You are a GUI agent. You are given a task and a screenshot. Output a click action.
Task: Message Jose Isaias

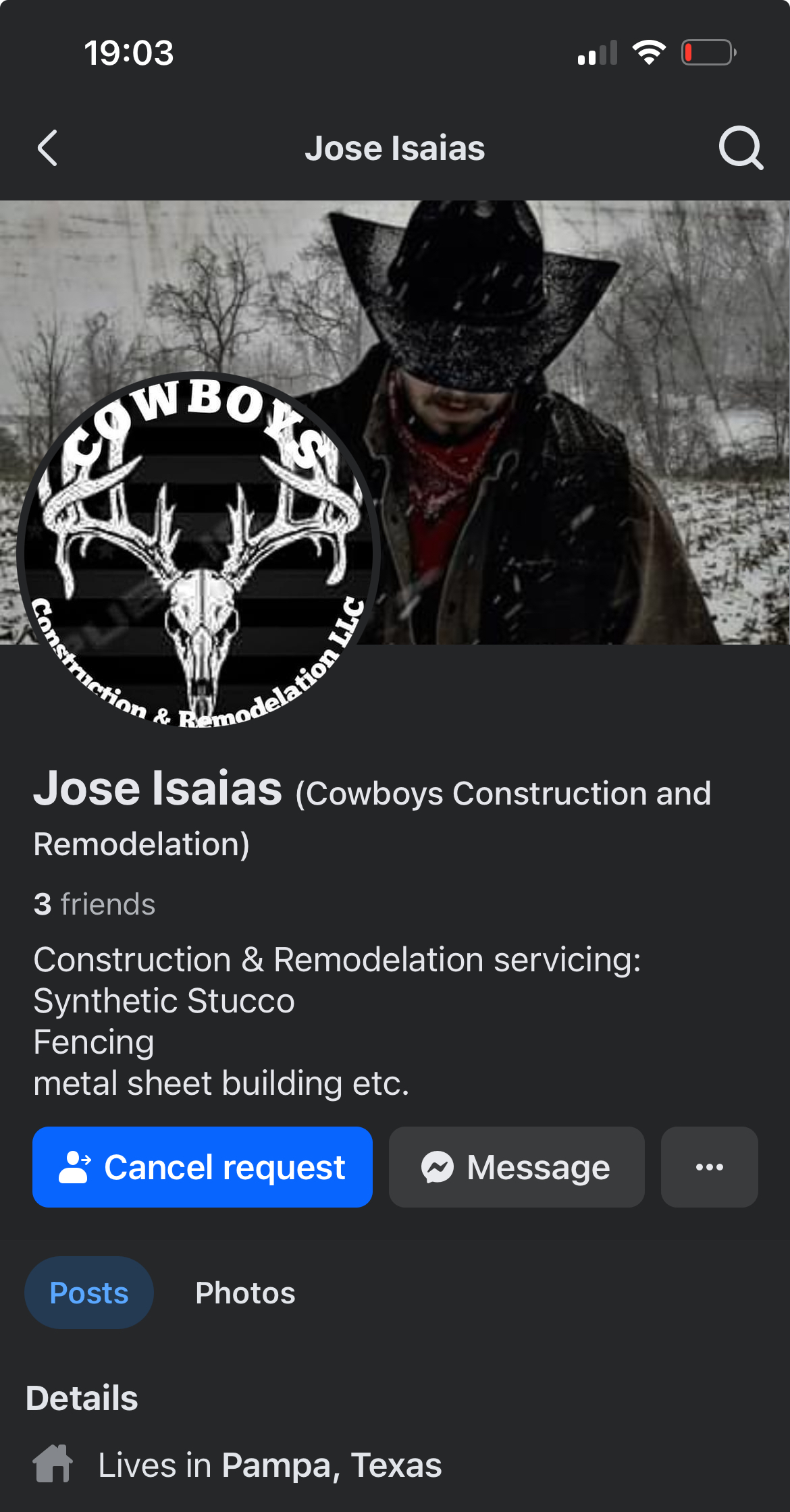517,1167
